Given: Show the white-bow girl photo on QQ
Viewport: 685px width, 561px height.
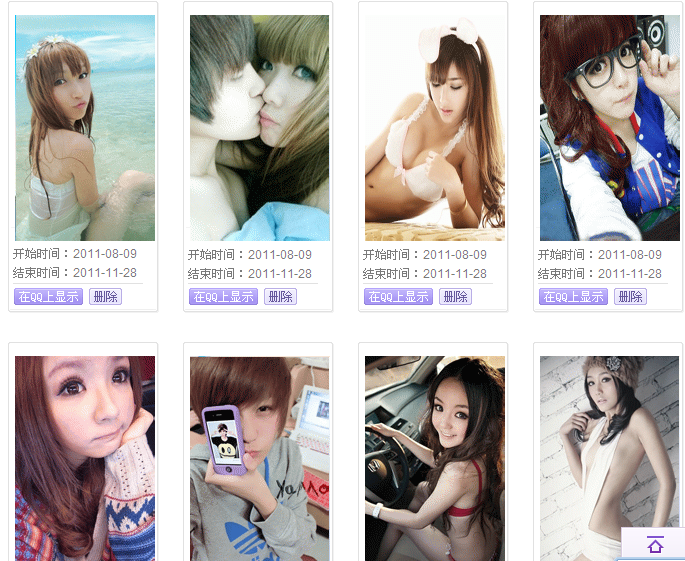Looking at the screenshot, I should [398, 297].
